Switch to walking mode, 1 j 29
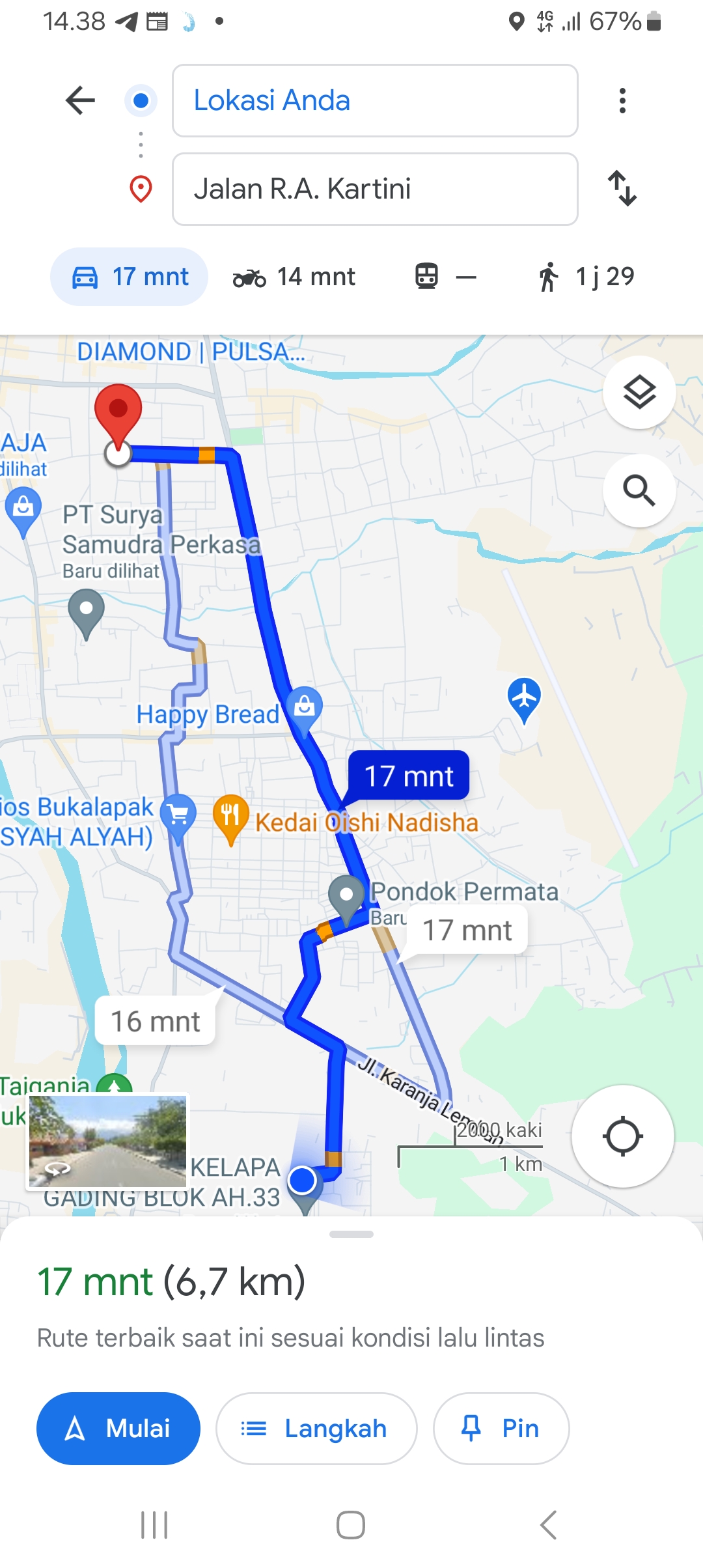Screen dimensions: 703x1568 (x=585, y=277)
